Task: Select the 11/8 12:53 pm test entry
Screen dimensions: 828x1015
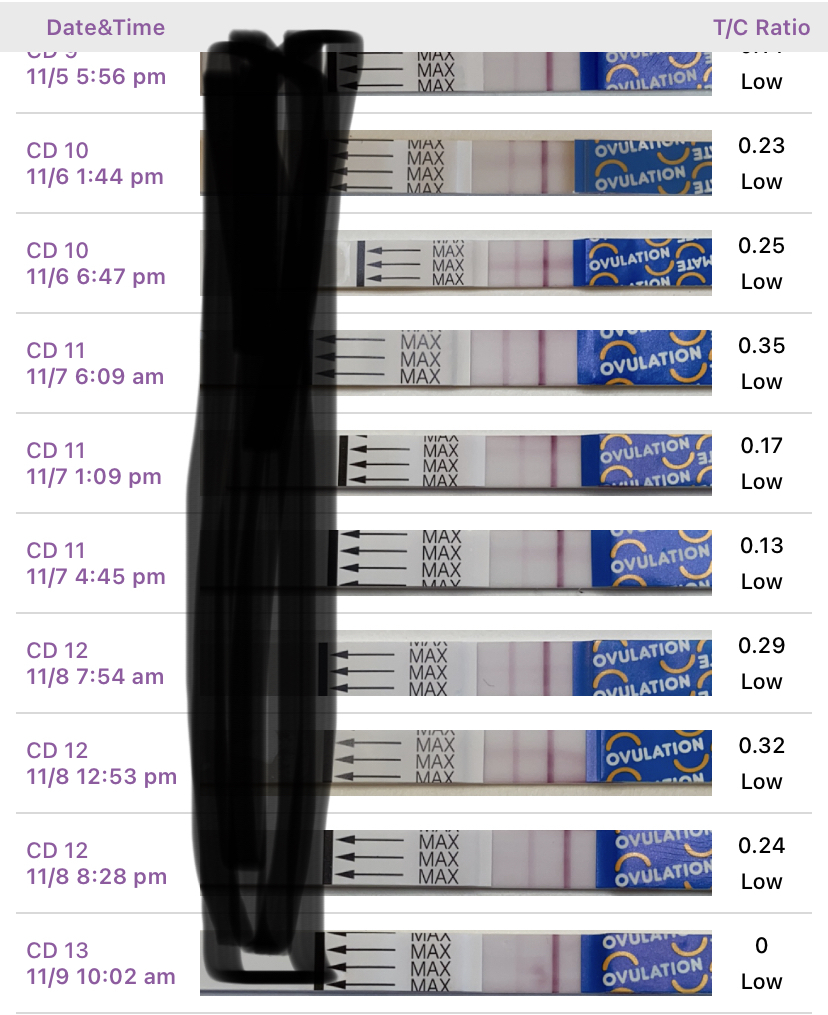Action: point(101,764)
